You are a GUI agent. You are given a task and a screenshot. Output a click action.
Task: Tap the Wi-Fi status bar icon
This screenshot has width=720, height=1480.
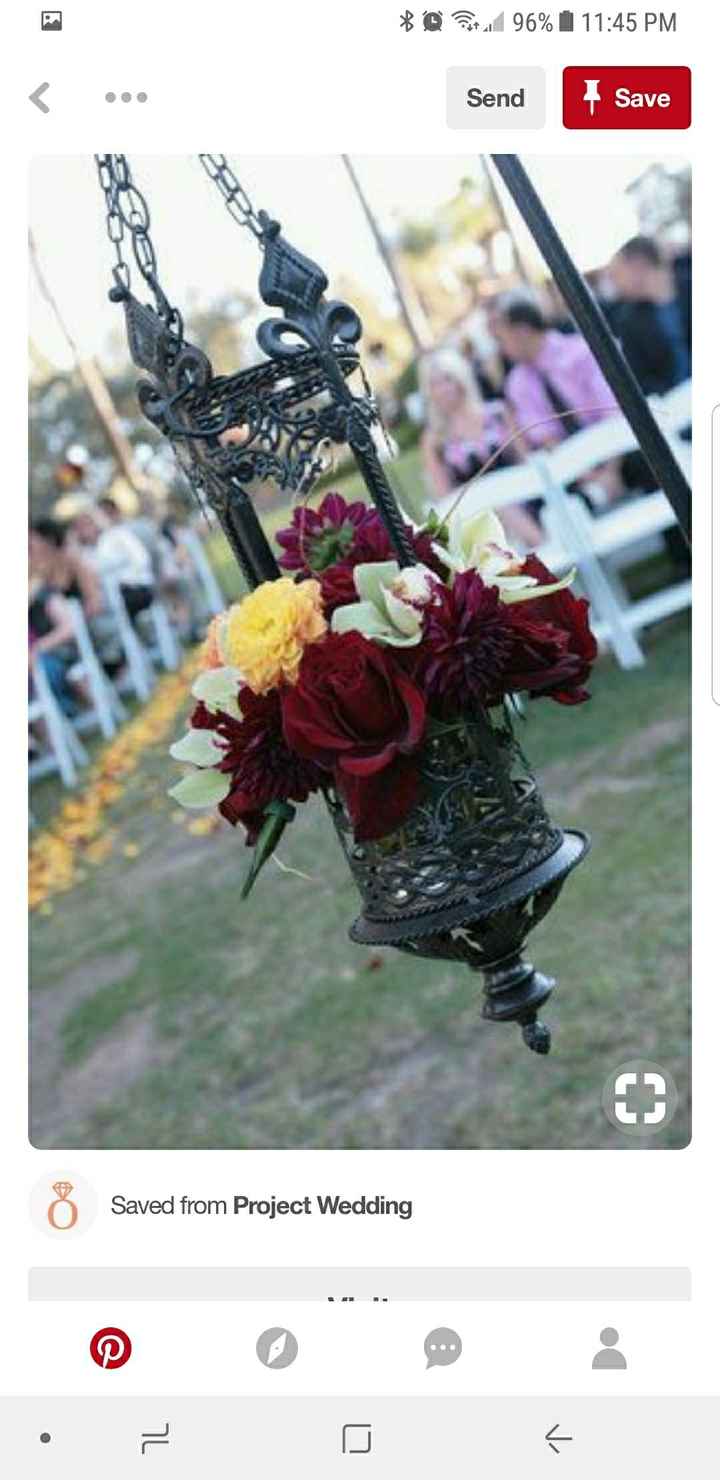(x=466, y=18)
